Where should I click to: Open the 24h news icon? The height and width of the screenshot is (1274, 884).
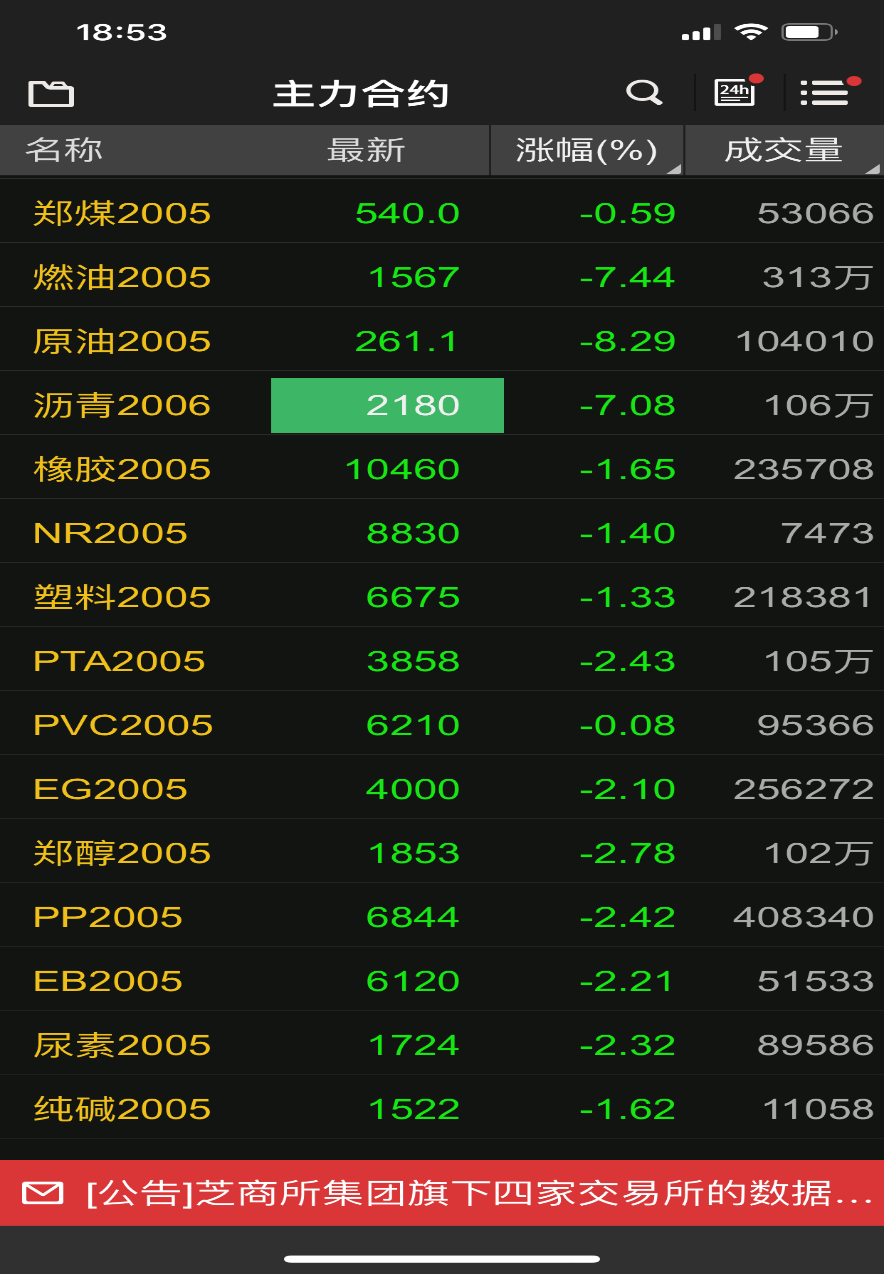point(735,93)
